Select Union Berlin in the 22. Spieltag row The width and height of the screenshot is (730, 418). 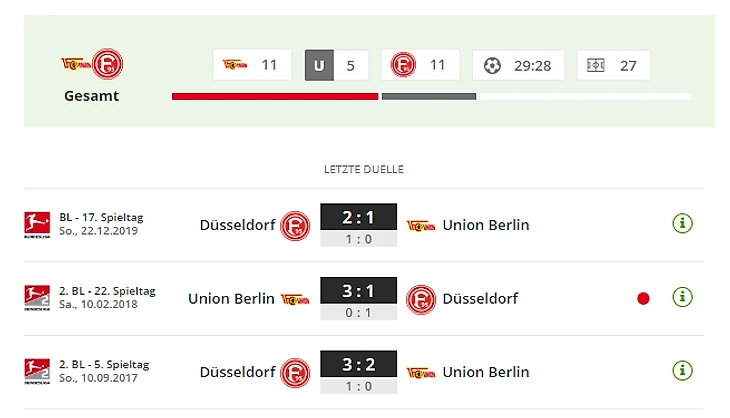(231, 298)
